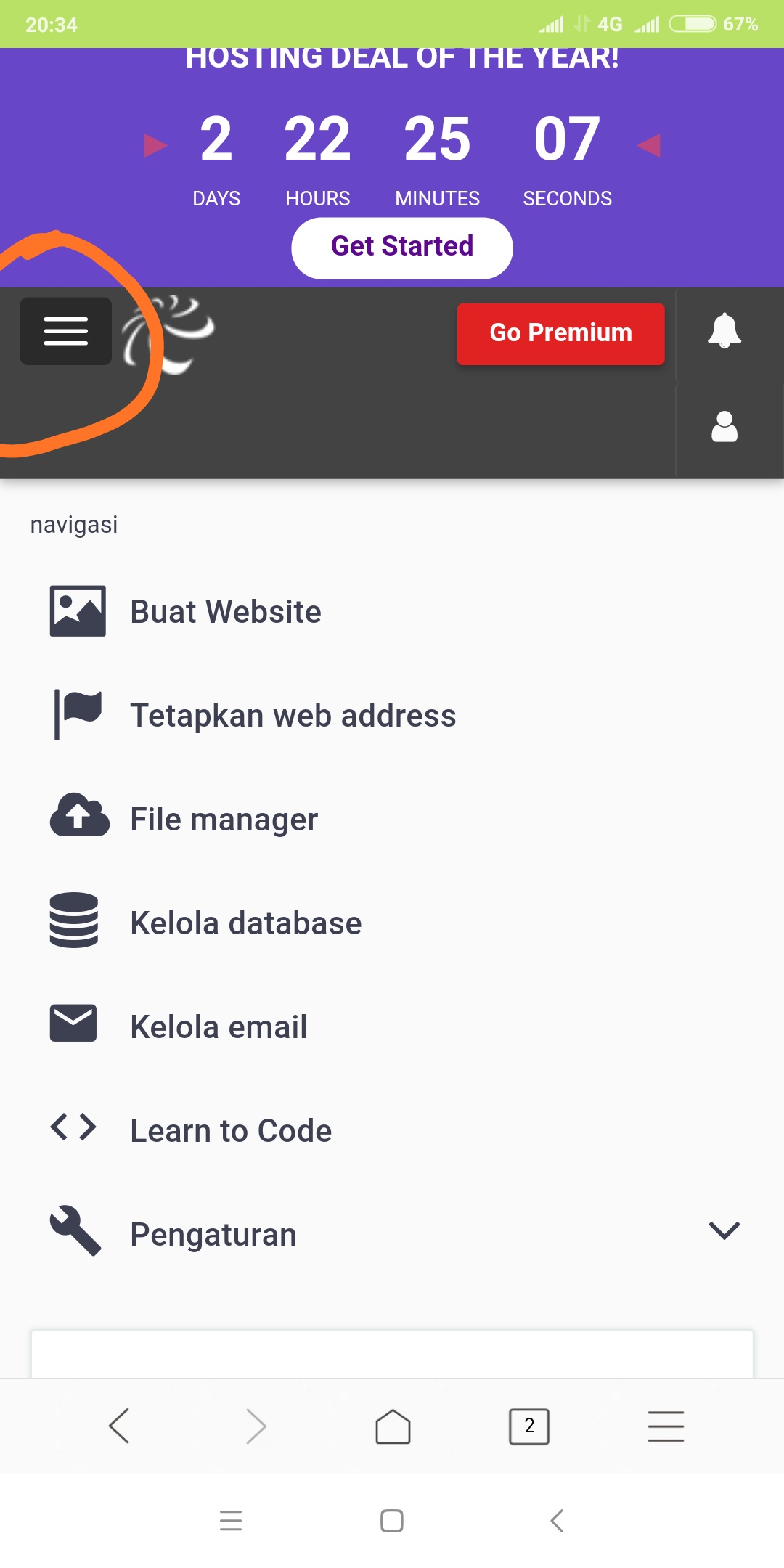Open the user account icon

point(724,427)
